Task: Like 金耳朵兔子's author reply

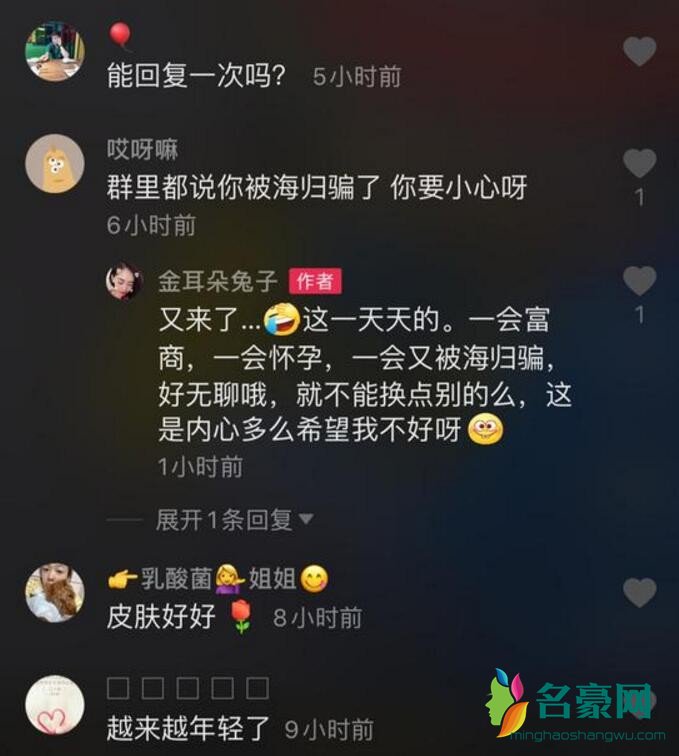Action: pyautogui.click(x=639, y=280)
